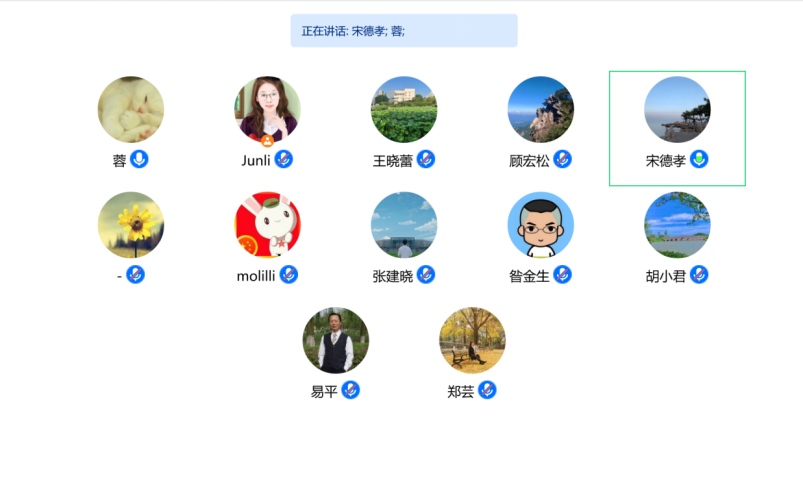The image size is (803, 478).
Task: Open 郑芸's participant tile
Action: click(472, 340)
